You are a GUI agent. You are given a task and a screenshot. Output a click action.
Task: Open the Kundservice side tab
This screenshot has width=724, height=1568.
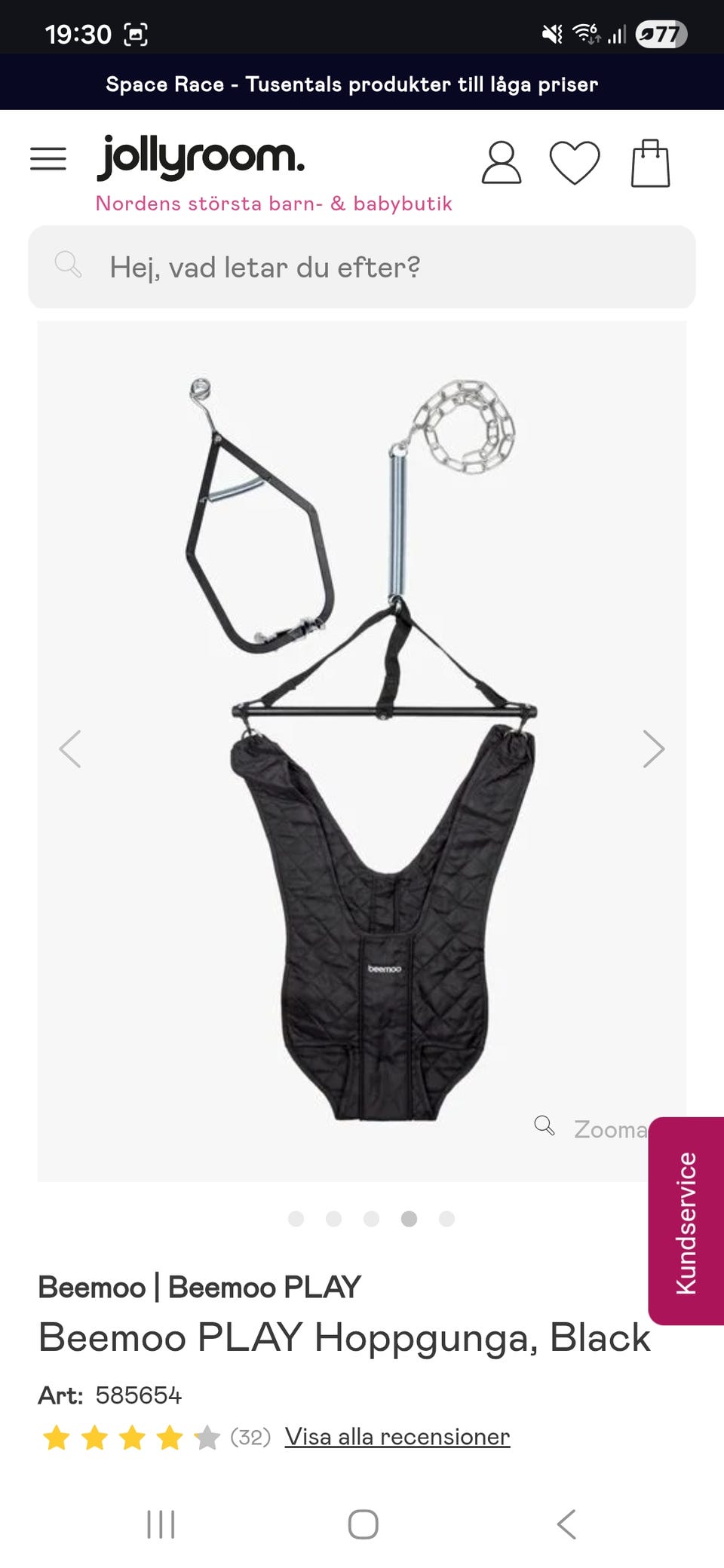(x=686, y=1221)
